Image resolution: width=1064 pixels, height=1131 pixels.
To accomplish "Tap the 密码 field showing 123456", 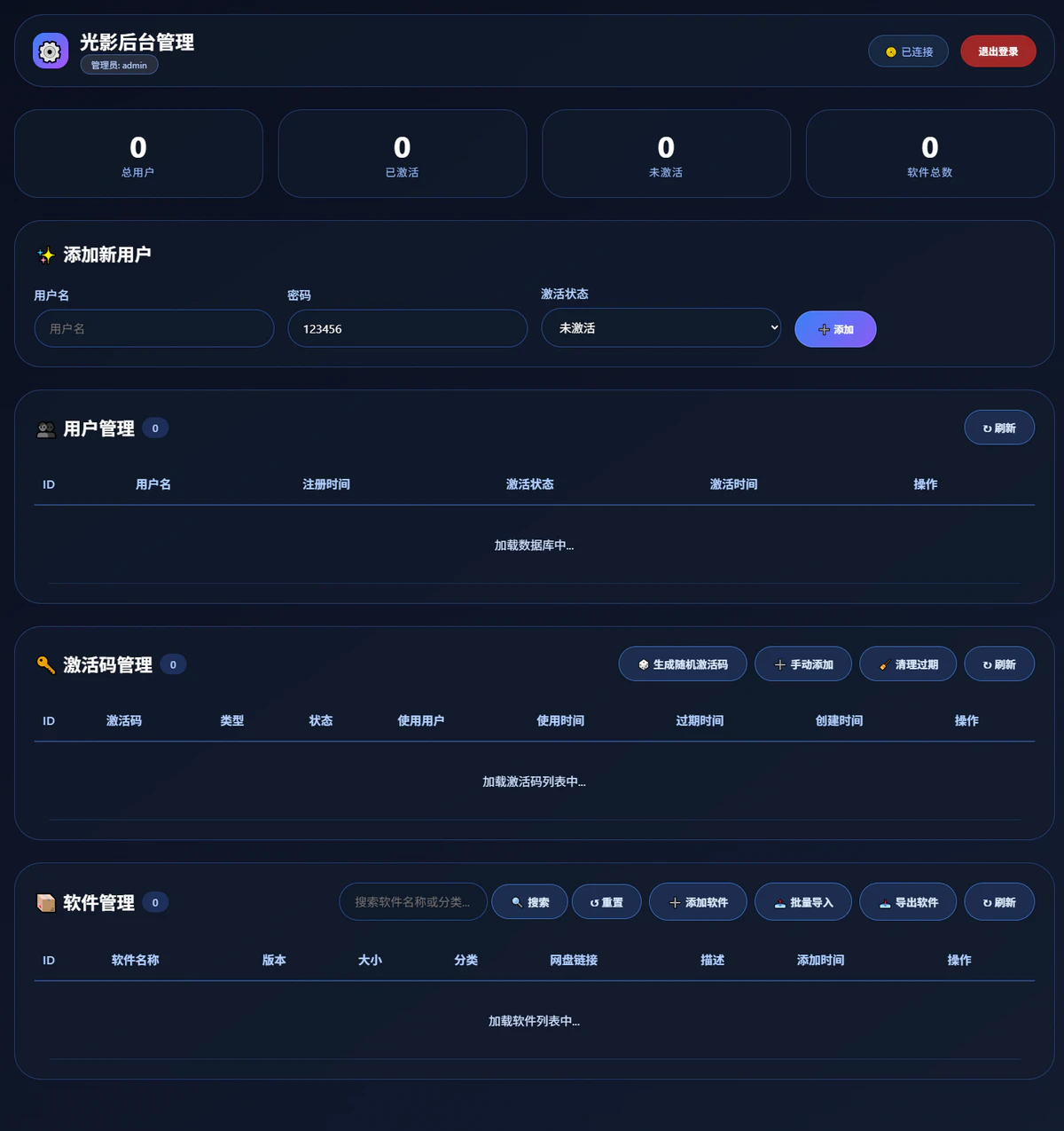I will click(407, 328).
